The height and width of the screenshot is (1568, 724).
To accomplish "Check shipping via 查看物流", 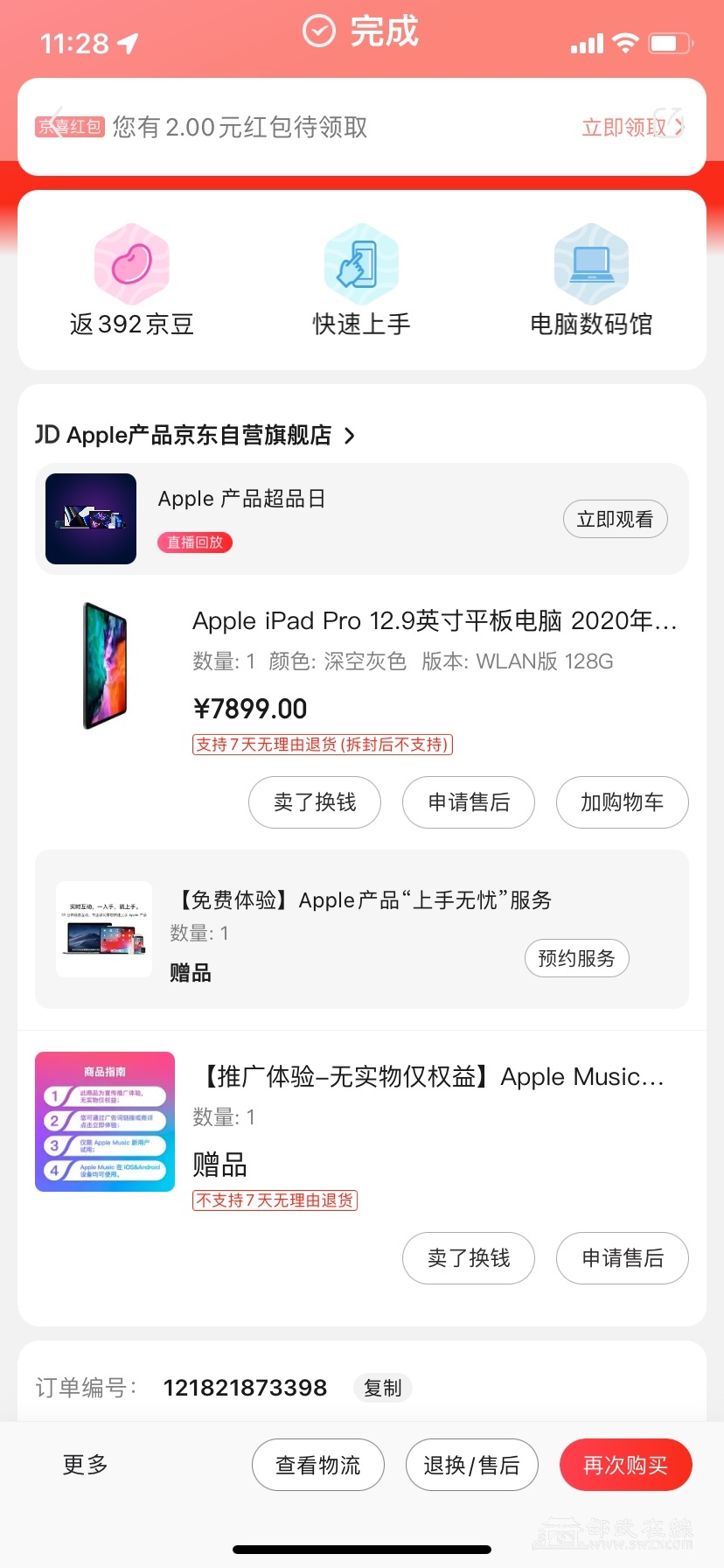I will click(318, 1465).
